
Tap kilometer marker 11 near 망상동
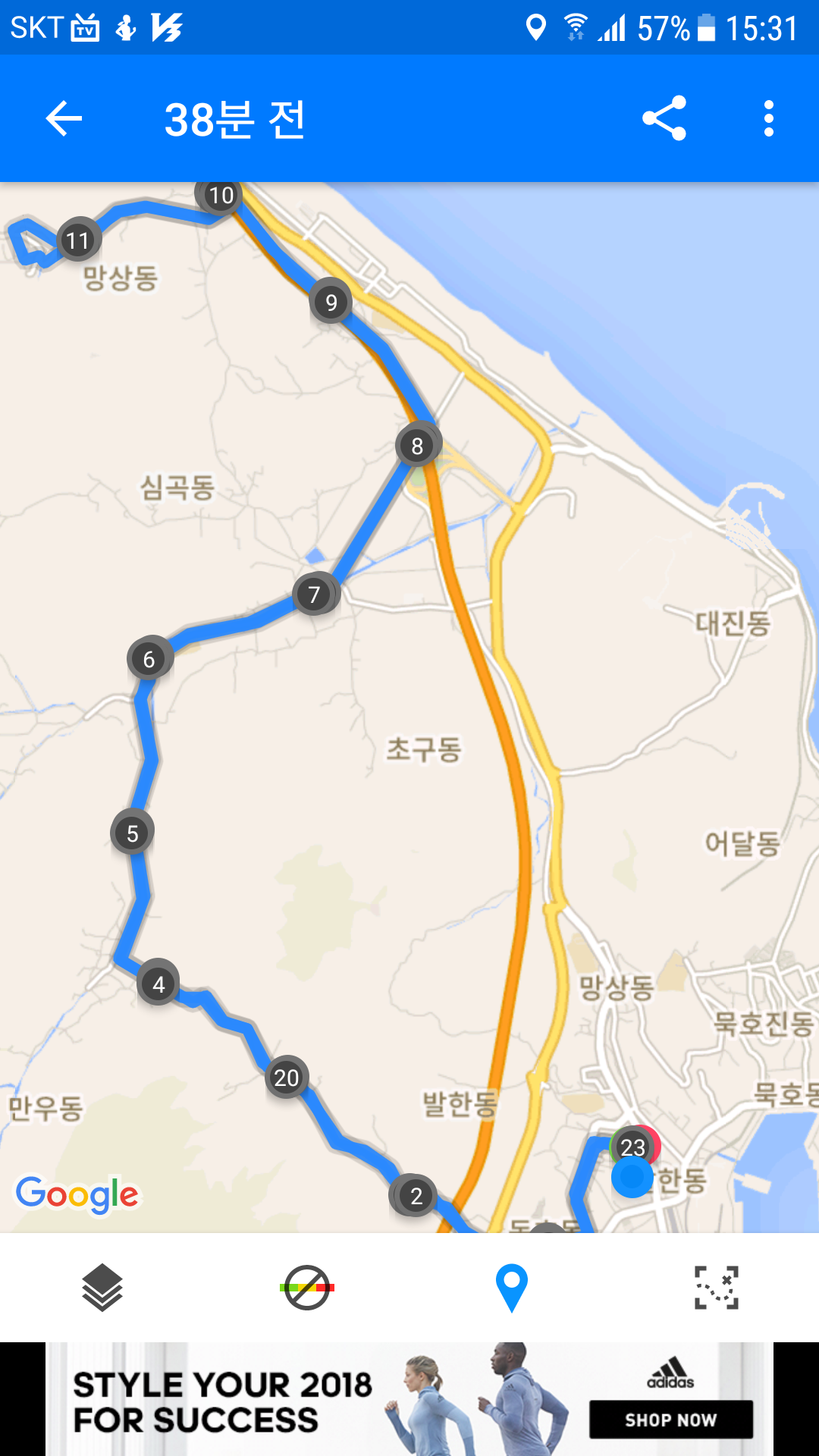[78, 240]
